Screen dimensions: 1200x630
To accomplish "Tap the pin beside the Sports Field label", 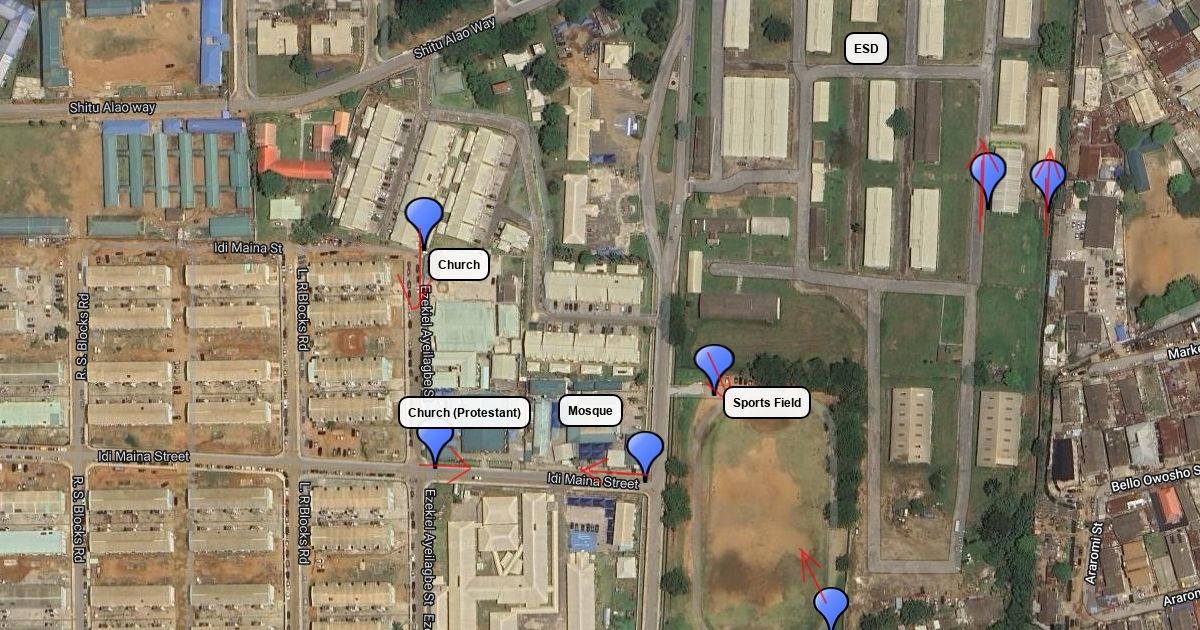I will pyautogui.click(x=714, y=364).
